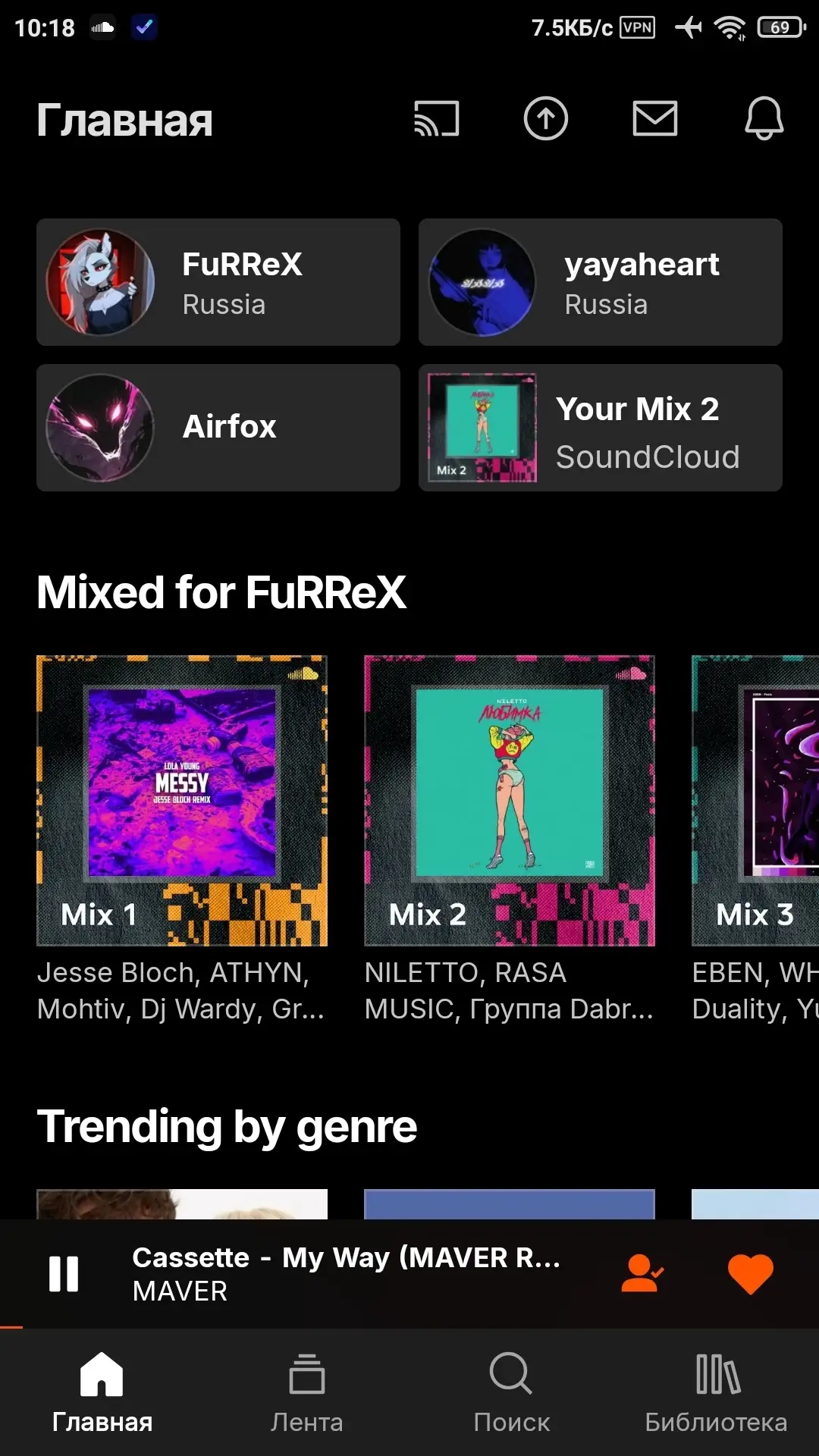819x1456 pixels.
Task: Open the Mix 3 playlist cover
Action: pos(755,801)
